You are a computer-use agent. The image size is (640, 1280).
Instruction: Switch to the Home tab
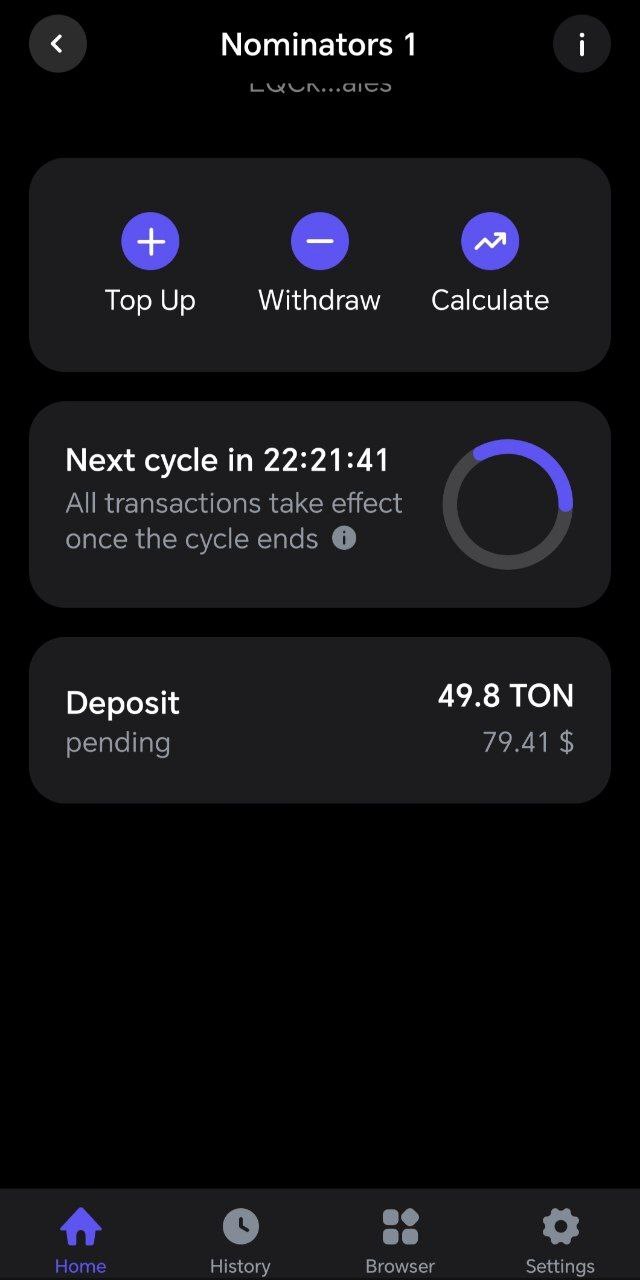[x=80, y=1240]
